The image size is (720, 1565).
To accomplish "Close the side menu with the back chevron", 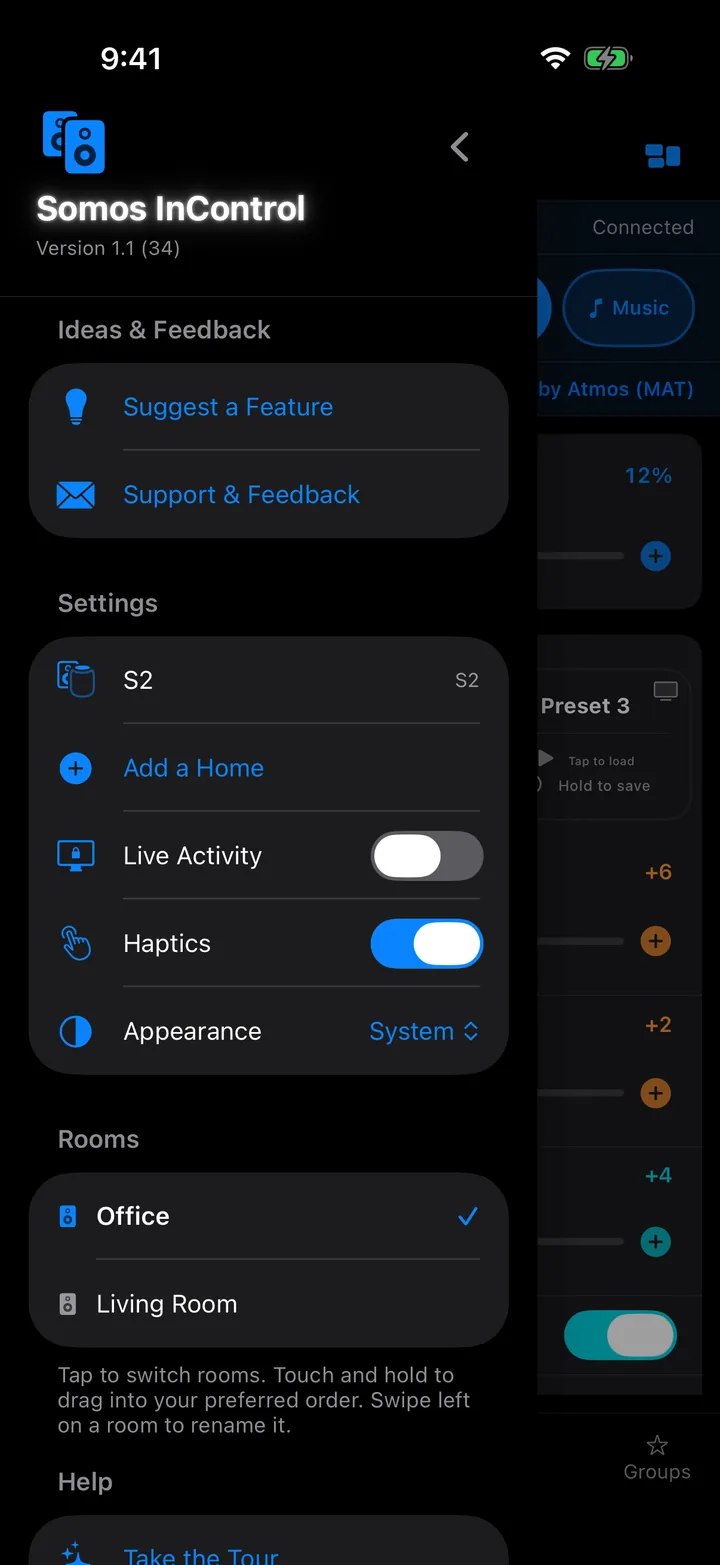I will coord(460,147).
